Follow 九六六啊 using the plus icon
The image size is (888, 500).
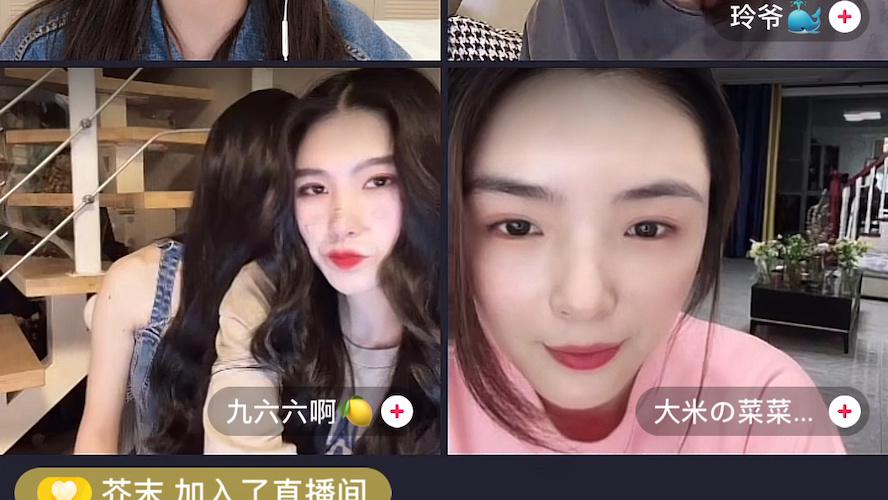(x=397, y=411)
